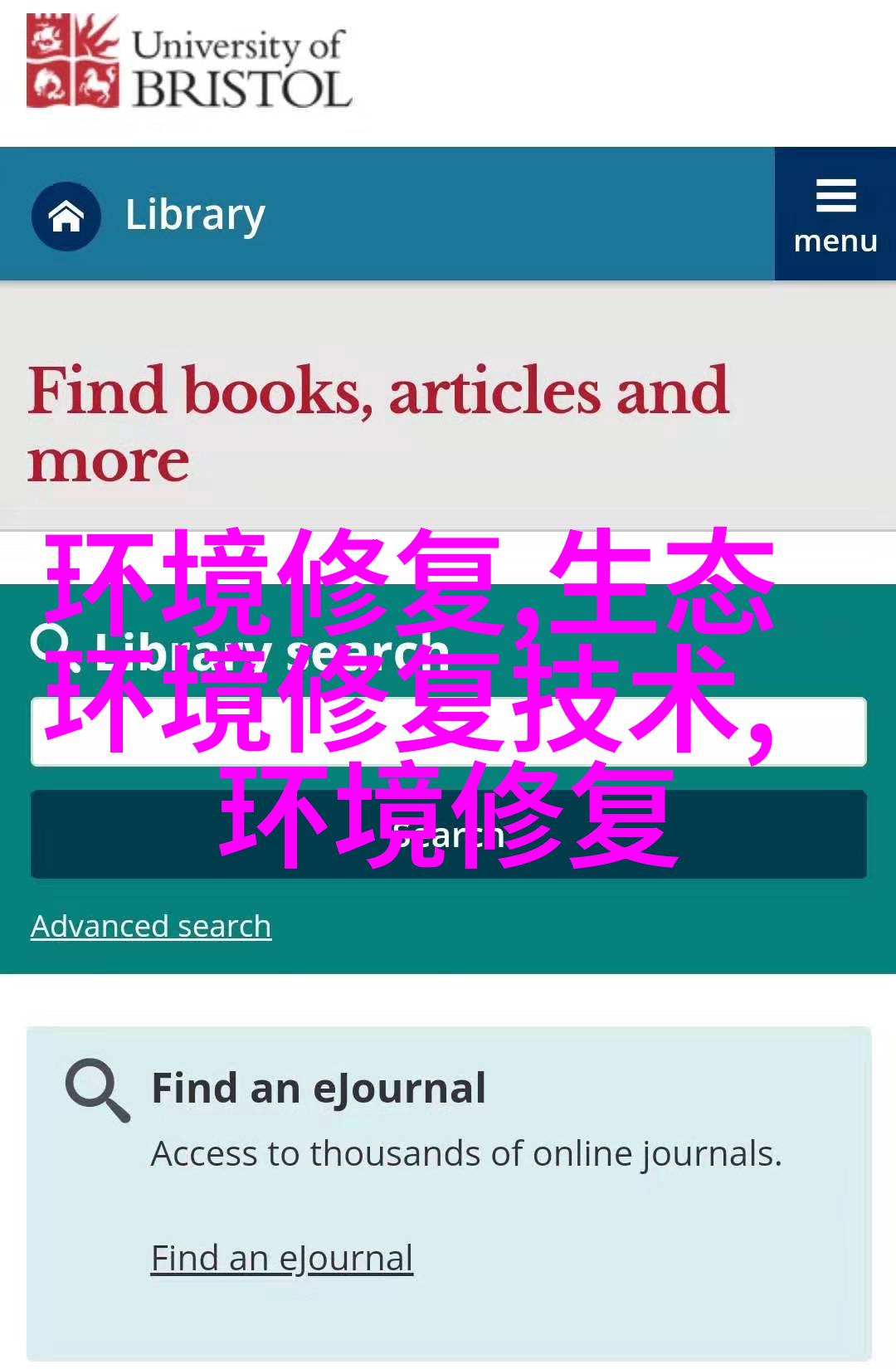The image size is (896, 1369).
Task: Open the Library header title link
Action: pyautogui.click(x=195, y=215)
